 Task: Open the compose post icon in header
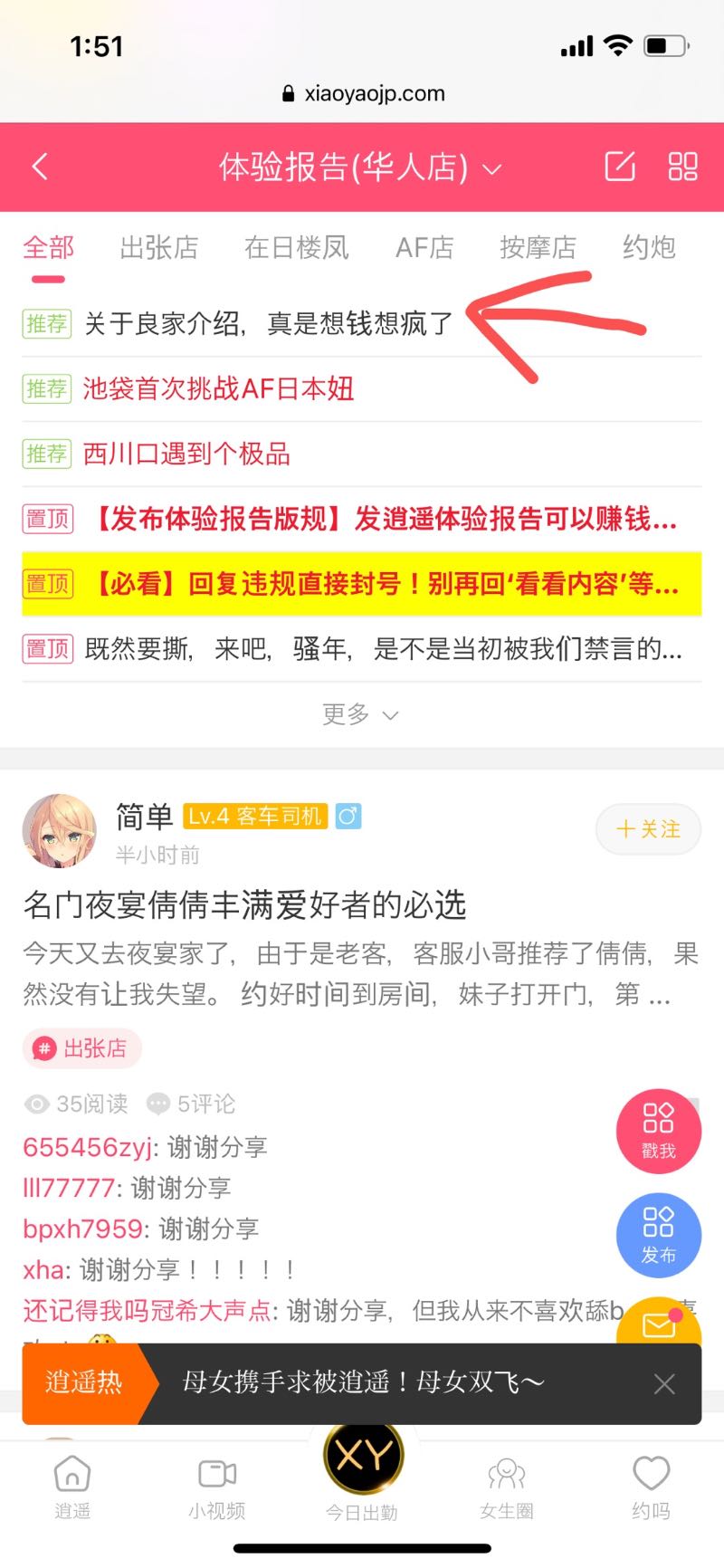tap(620, 166)
